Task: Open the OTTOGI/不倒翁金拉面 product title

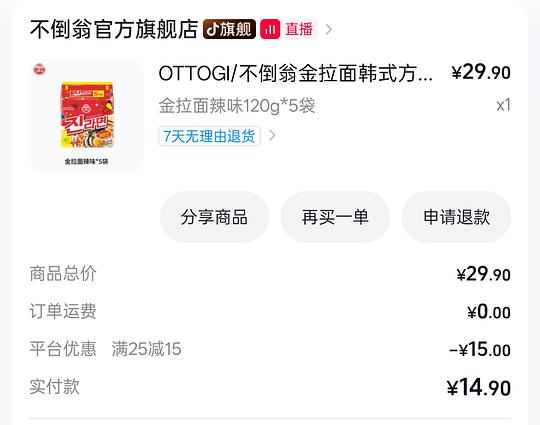Action: tap(295, 73)
